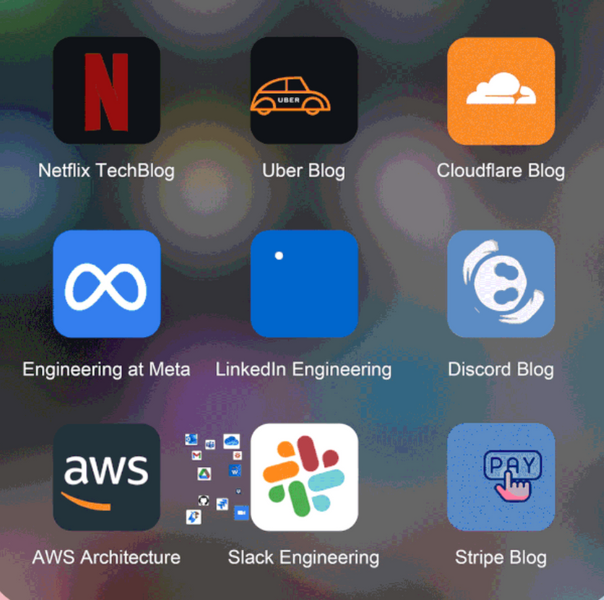Open the Stripe Blog icon
This screenshot has height=600, width=604.
(500, 477)
